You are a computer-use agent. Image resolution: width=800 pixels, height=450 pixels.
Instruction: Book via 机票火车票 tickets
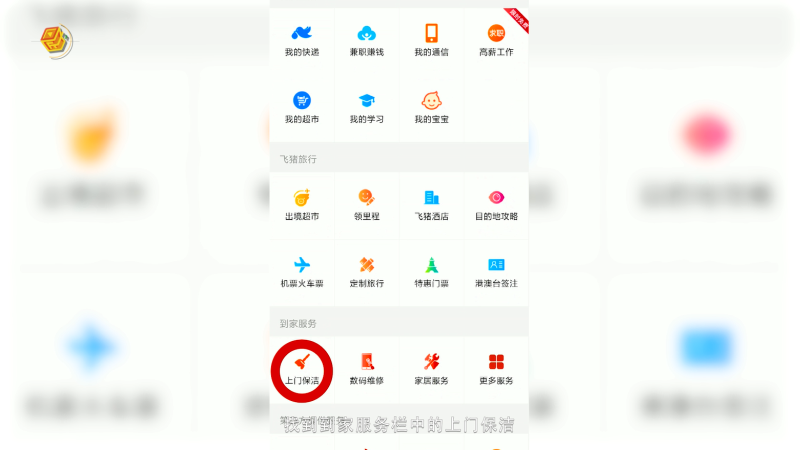tap(301, 272)
